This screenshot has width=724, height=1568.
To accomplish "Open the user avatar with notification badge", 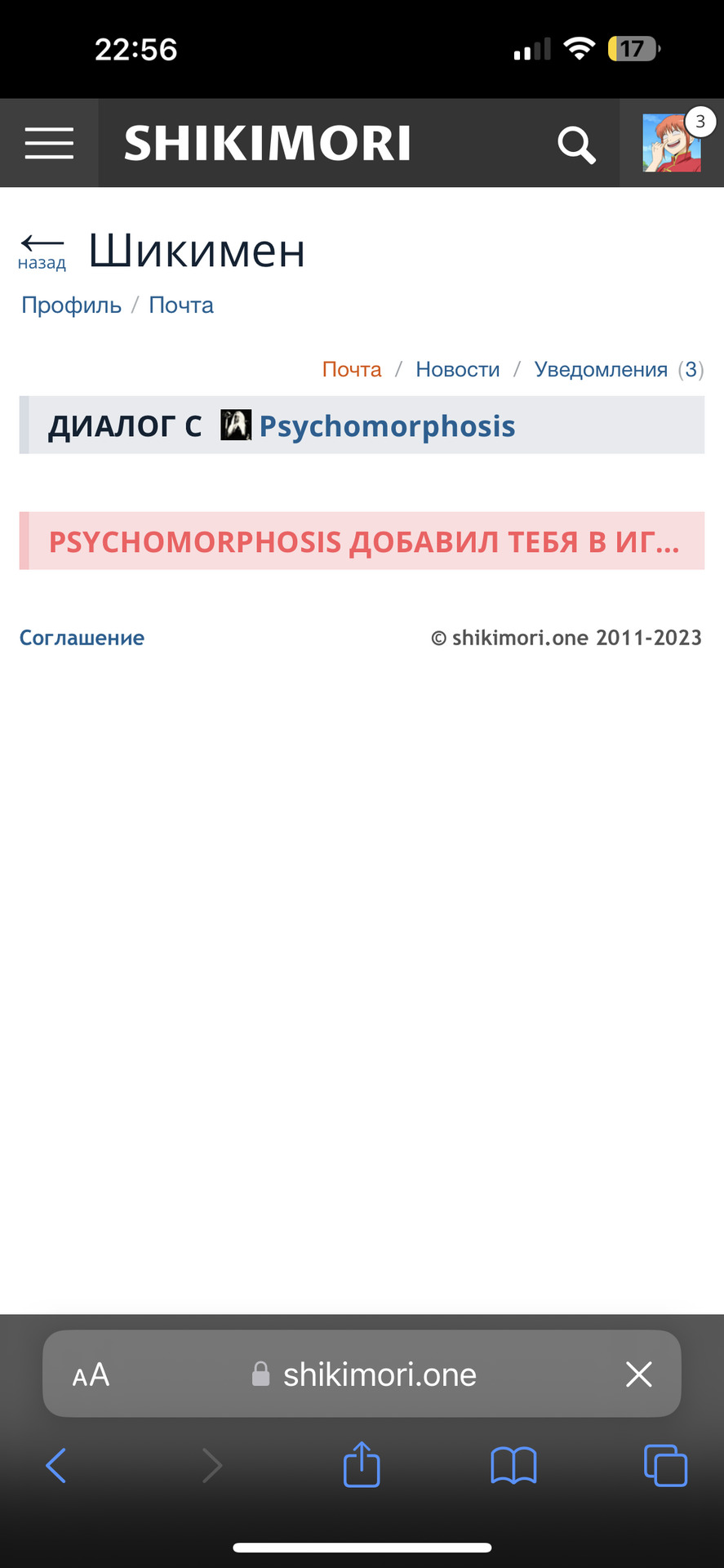I will click(x=673, y=144).
